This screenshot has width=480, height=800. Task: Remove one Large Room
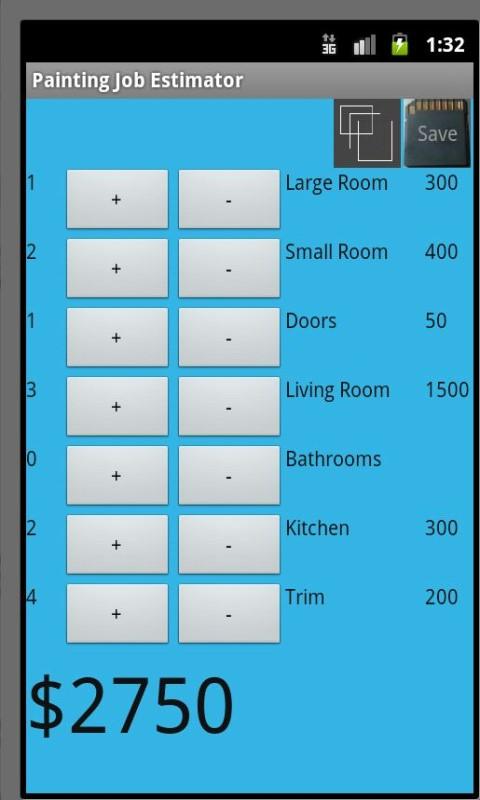(x=229, y=199)
